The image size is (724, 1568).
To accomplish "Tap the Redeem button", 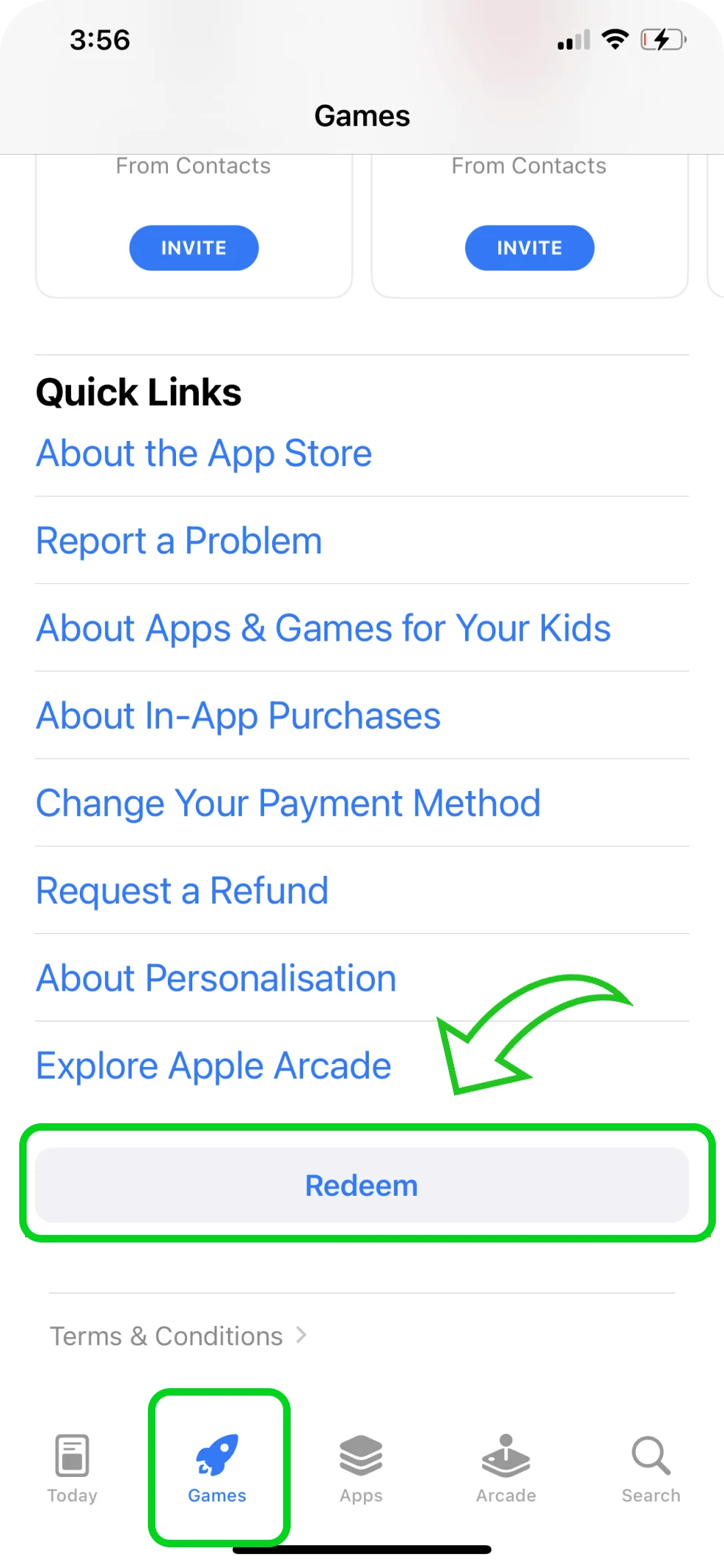I will pos(362,1185).
